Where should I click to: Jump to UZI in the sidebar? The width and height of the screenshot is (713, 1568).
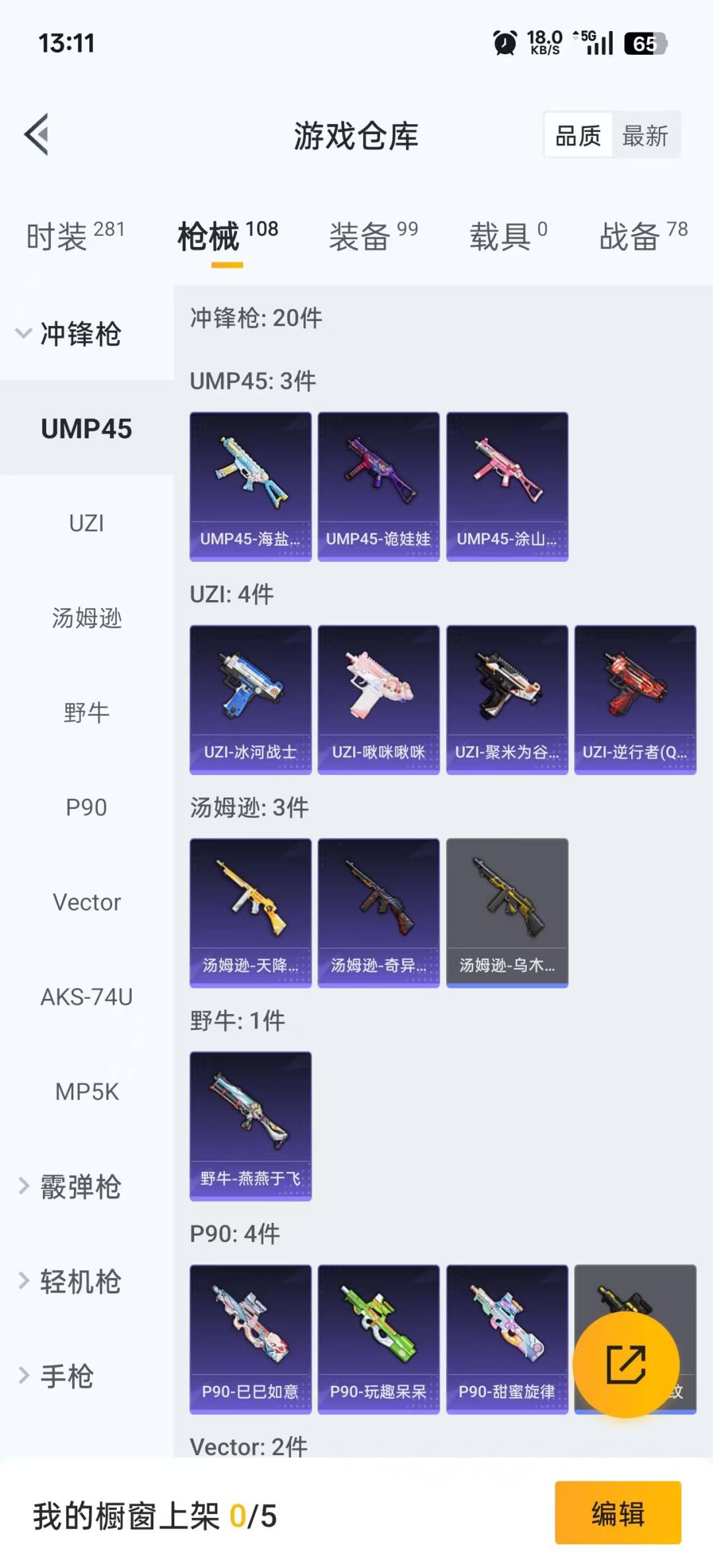pos(86,524)
